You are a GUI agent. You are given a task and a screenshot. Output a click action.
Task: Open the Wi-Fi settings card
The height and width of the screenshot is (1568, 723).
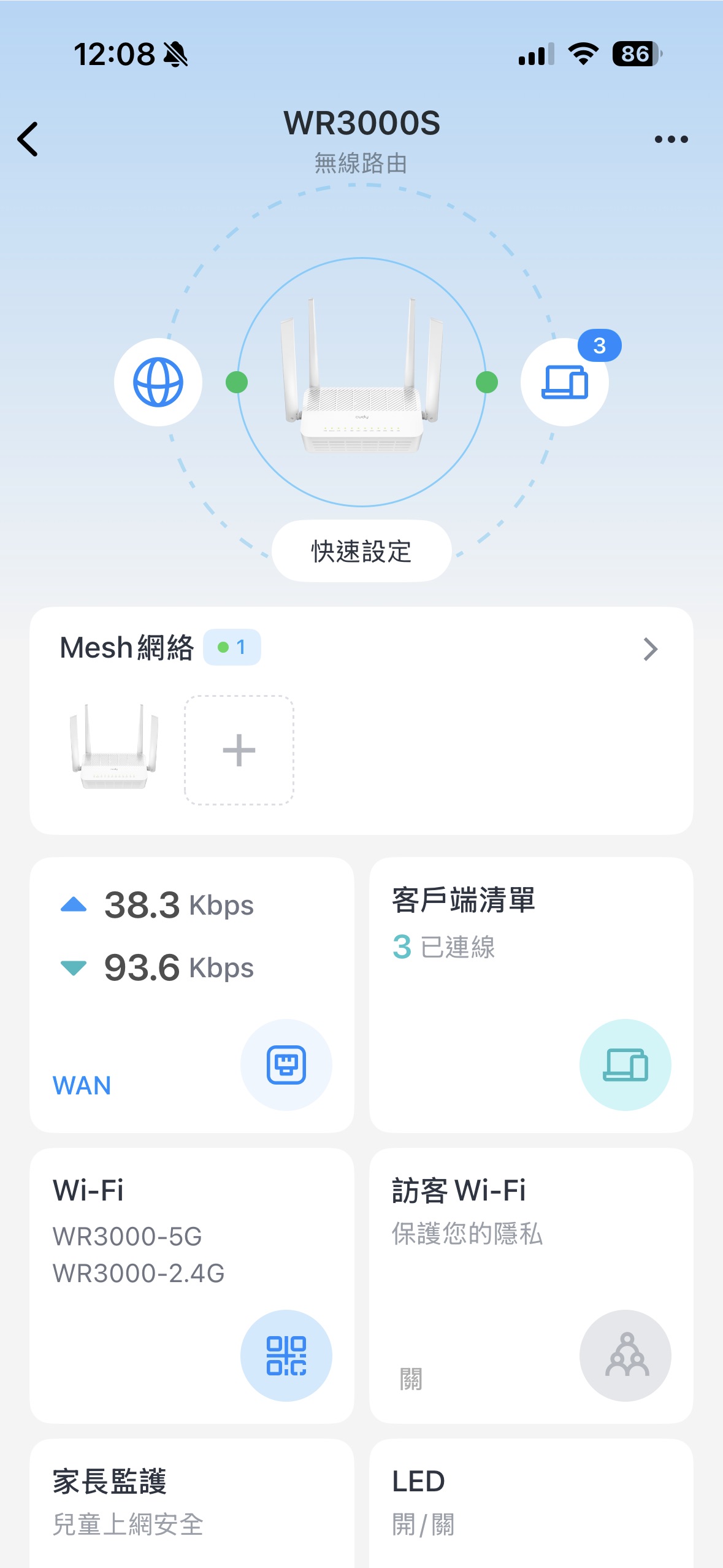[192, 1285]
